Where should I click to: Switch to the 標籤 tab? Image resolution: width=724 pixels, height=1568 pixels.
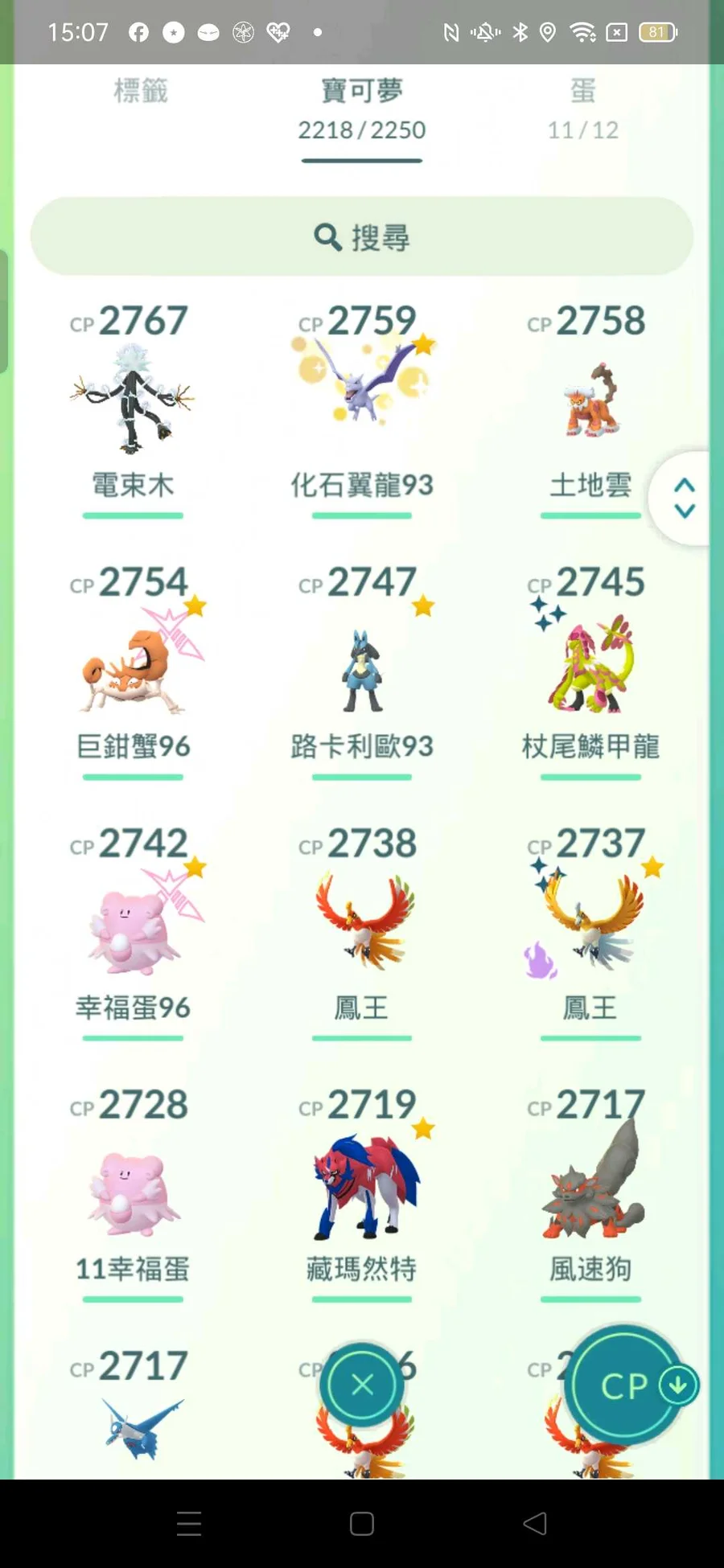(141, 92)
